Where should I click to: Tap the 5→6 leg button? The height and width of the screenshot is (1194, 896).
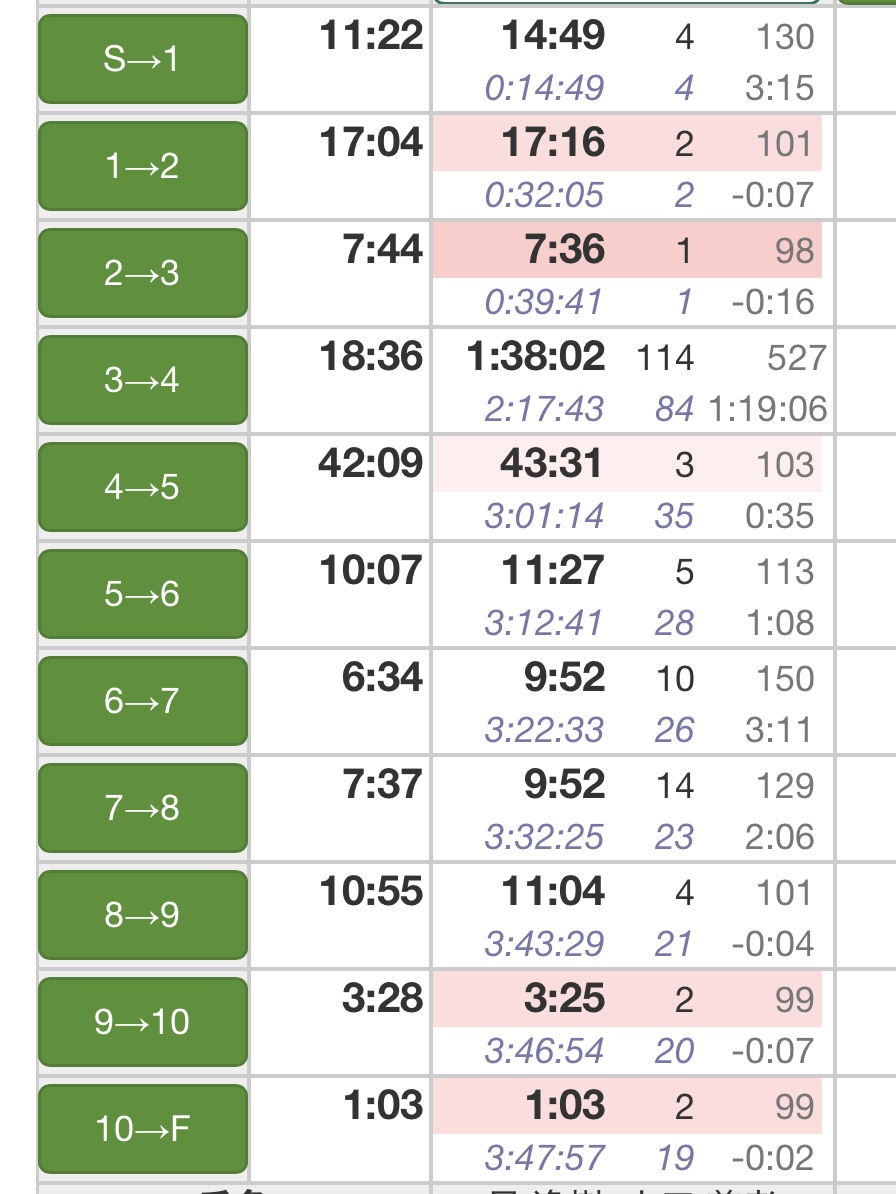click(x=142, y=594)
